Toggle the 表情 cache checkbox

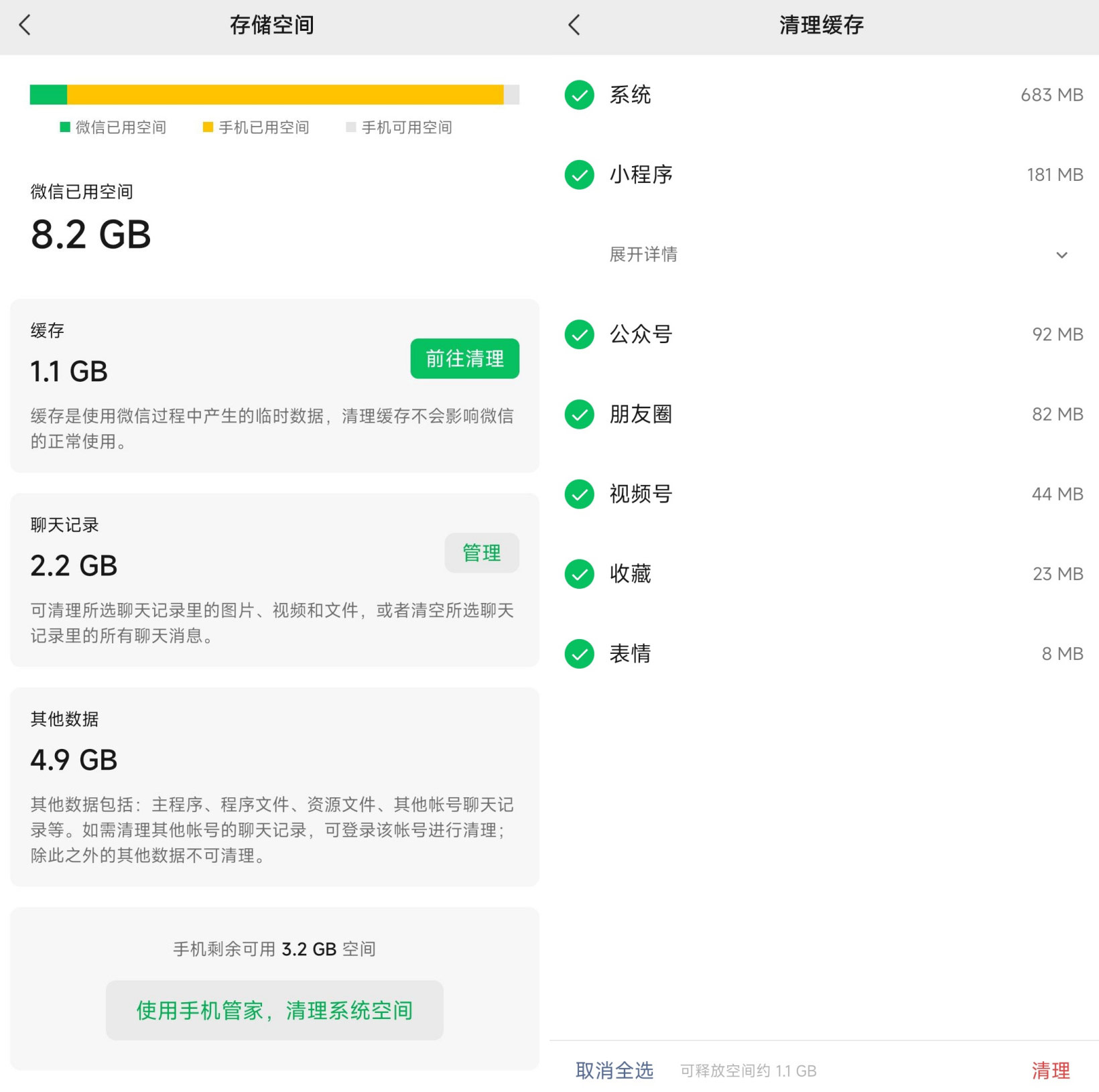580,654
